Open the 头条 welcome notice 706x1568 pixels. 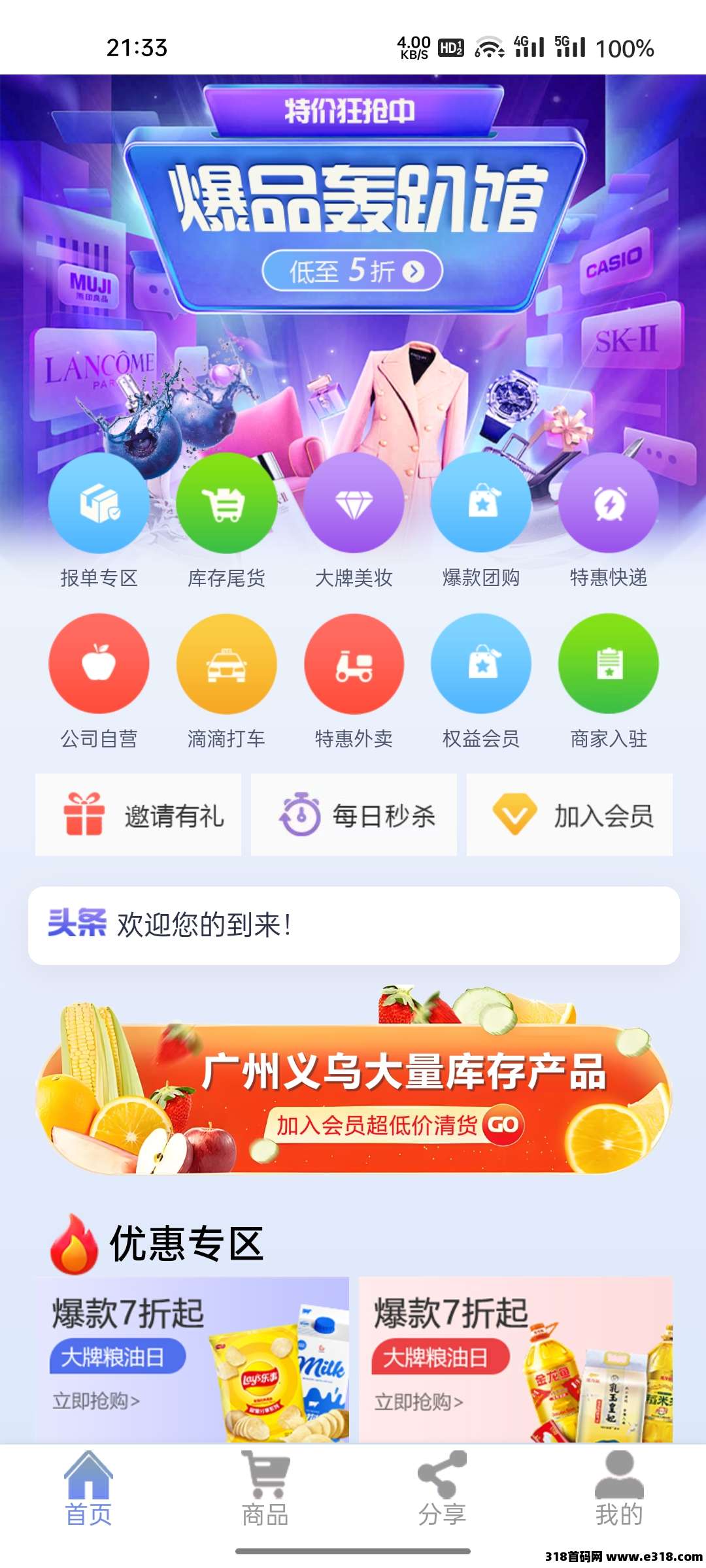(x=354, y=925)
